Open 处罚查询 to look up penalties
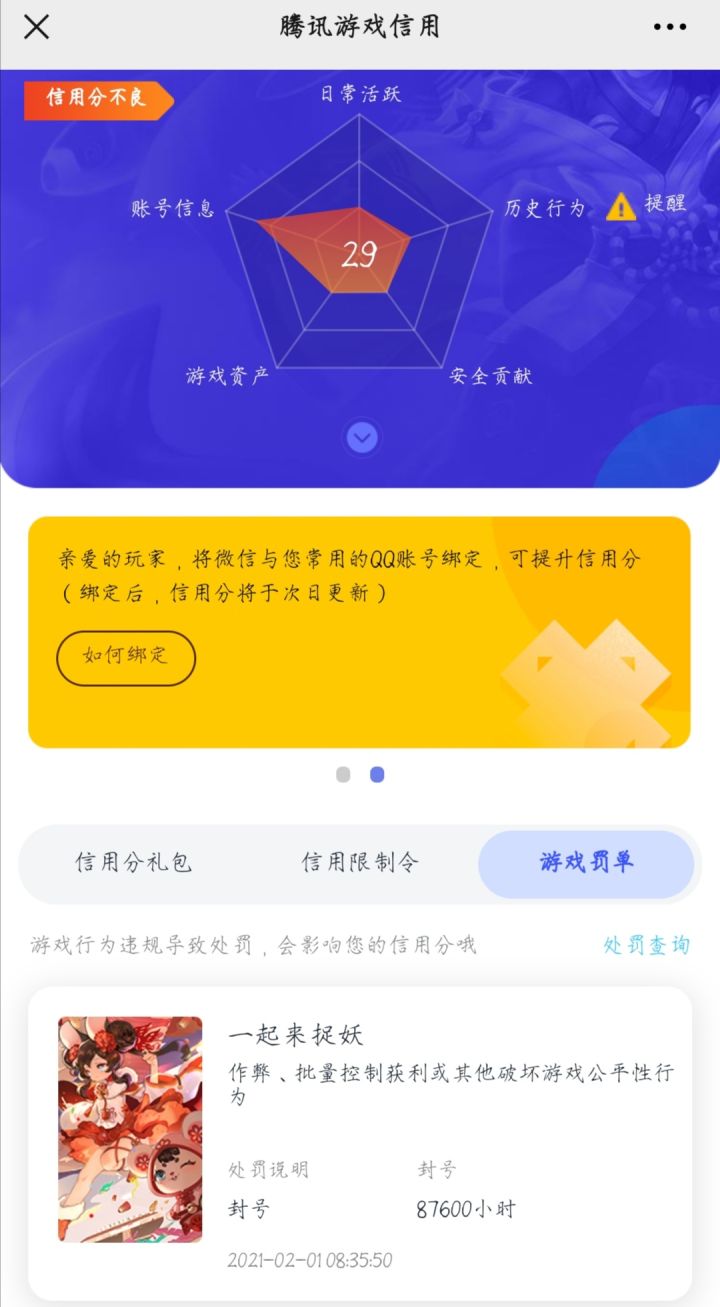This screenshot has height=1307, width=720. click(x=649, y=945)
